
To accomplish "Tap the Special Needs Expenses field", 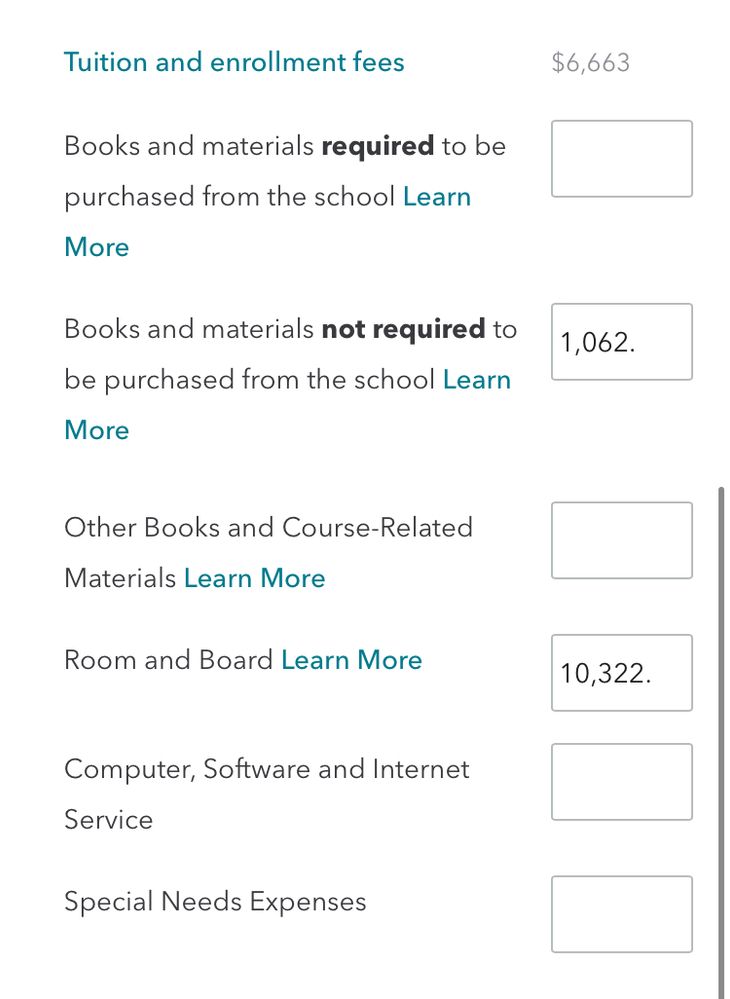I will coord(621,914).
